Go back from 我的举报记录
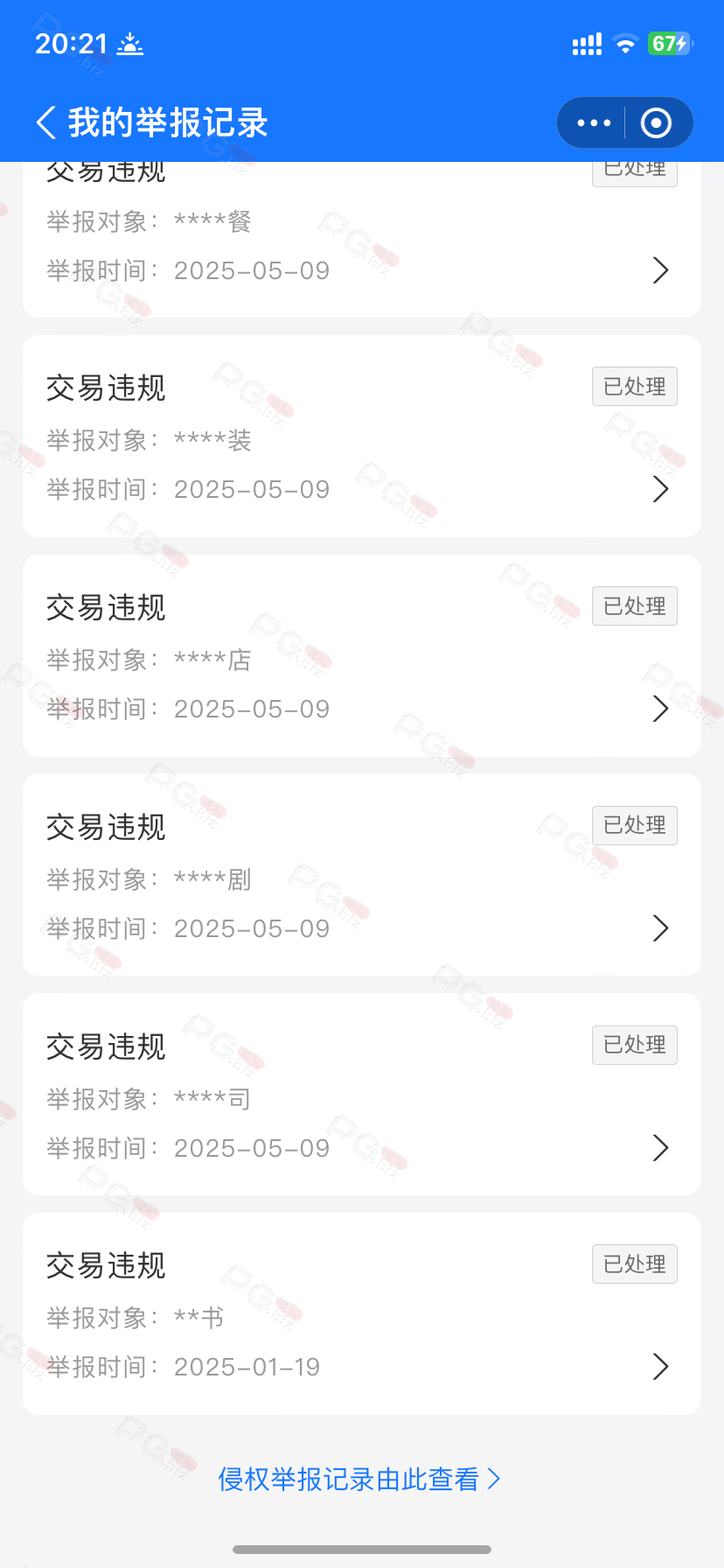The height and width of the screenshot is (1568, 724). tap(46, 122)
